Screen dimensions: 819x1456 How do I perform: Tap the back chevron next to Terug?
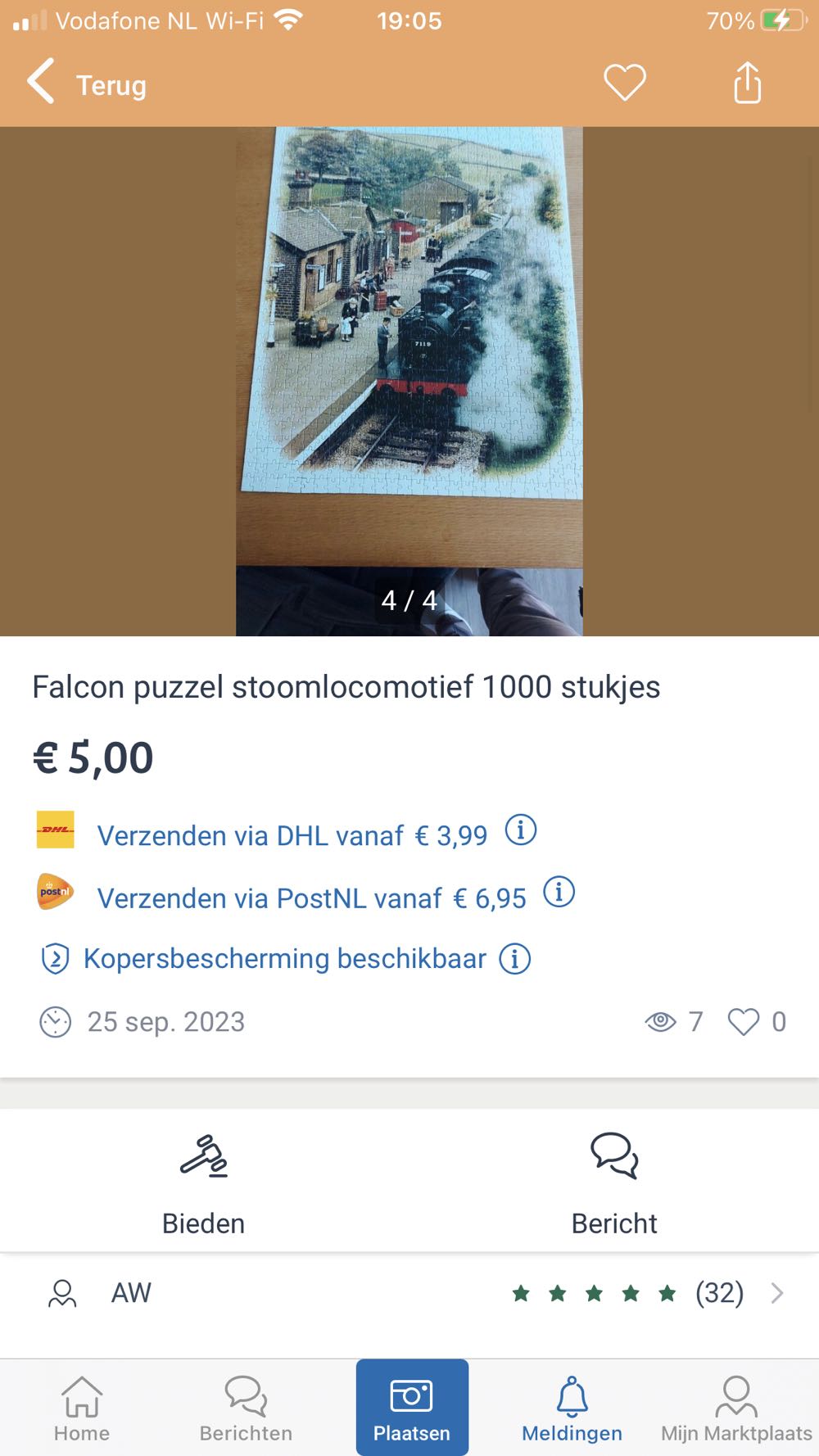coord(39,83)
